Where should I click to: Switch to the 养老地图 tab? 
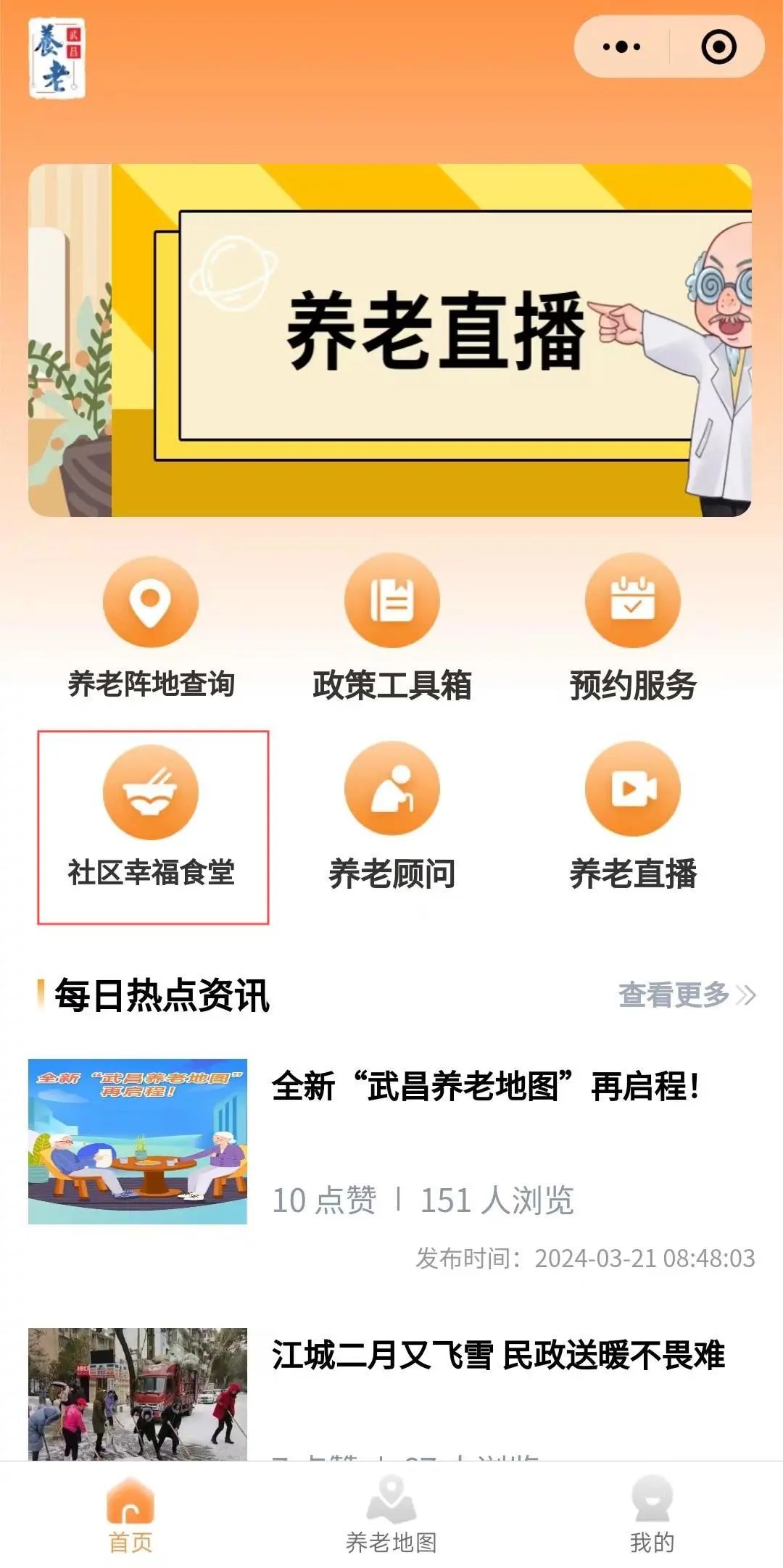tap(391, 1515)
